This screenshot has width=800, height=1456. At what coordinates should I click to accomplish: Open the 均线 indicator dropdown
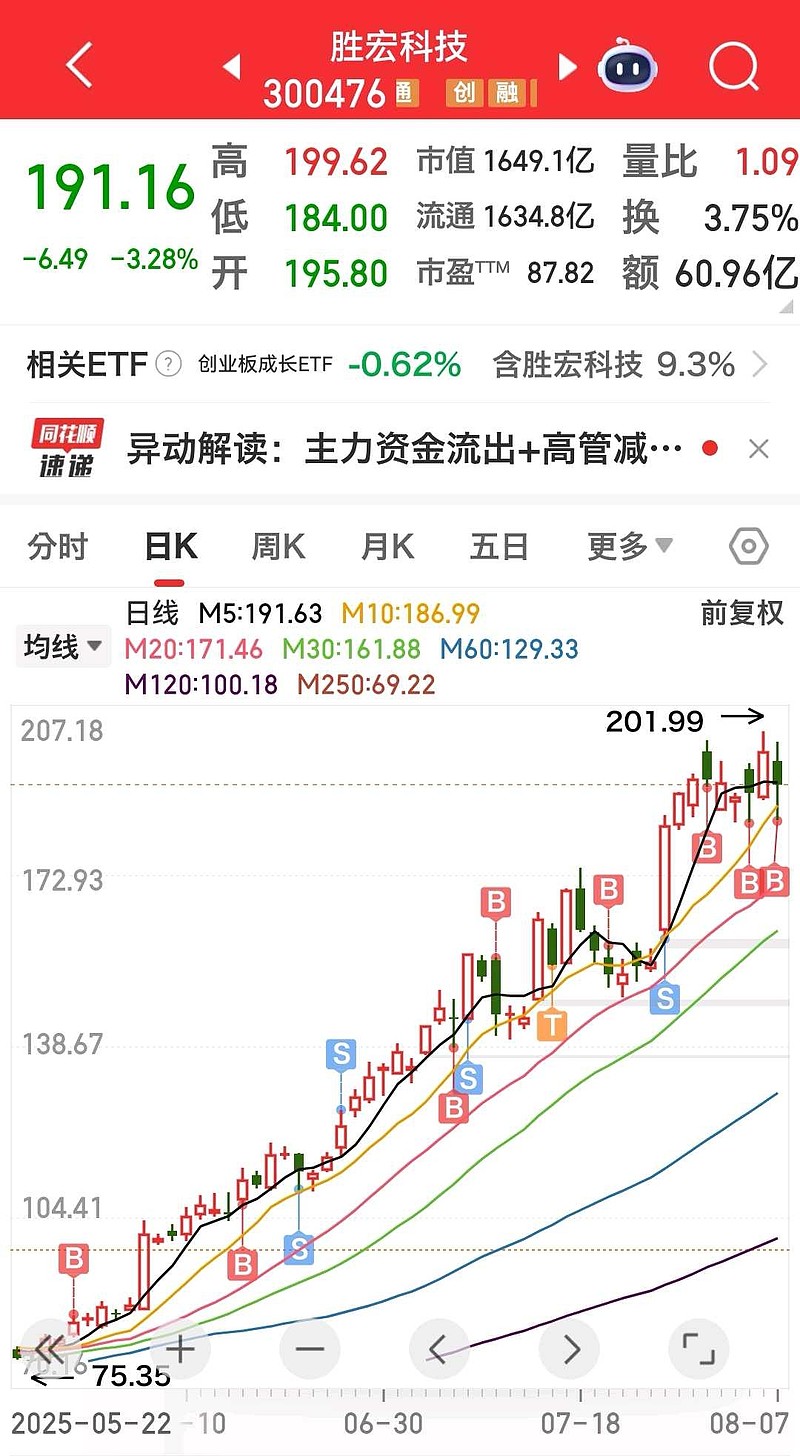click(64, 647)
